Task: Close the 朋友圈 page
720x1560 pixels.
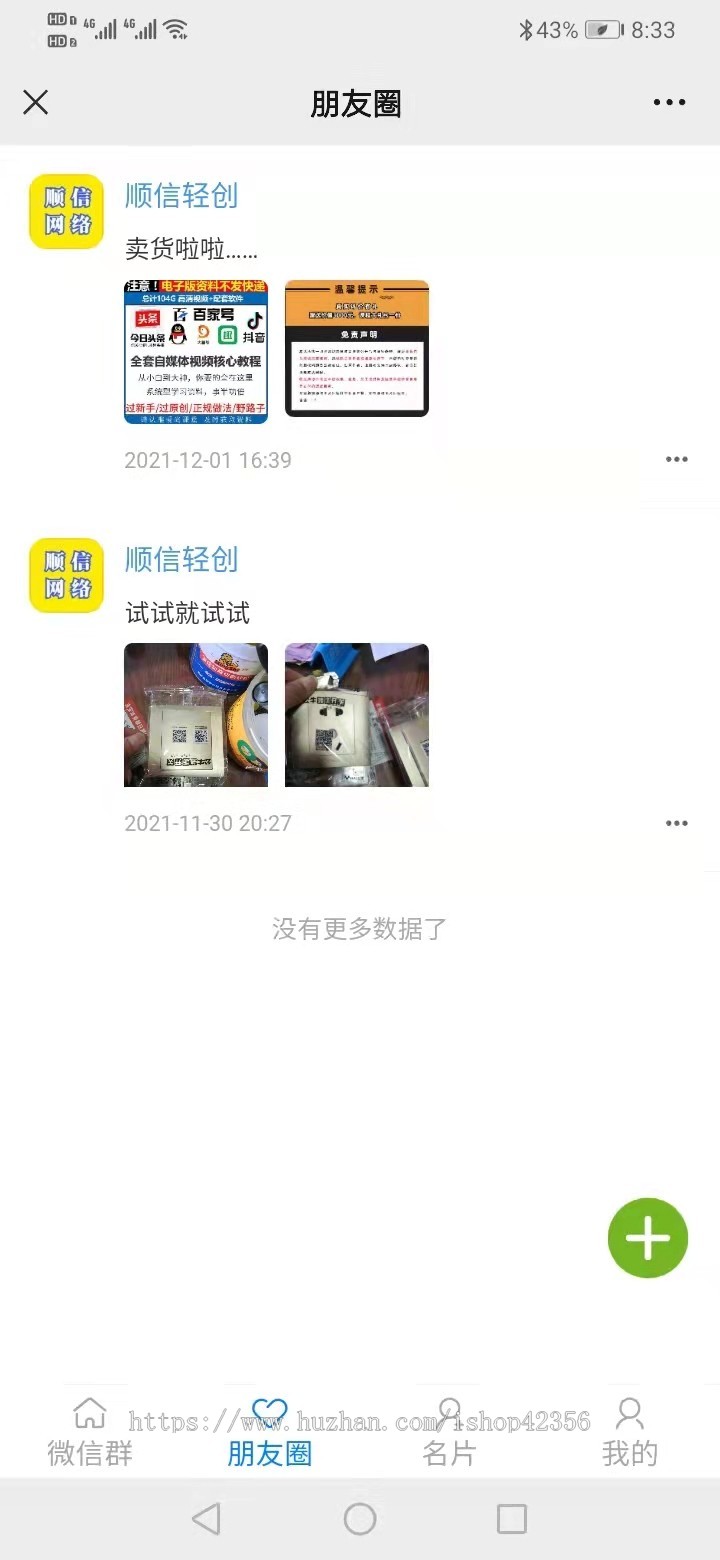Action: coord(36,102)
